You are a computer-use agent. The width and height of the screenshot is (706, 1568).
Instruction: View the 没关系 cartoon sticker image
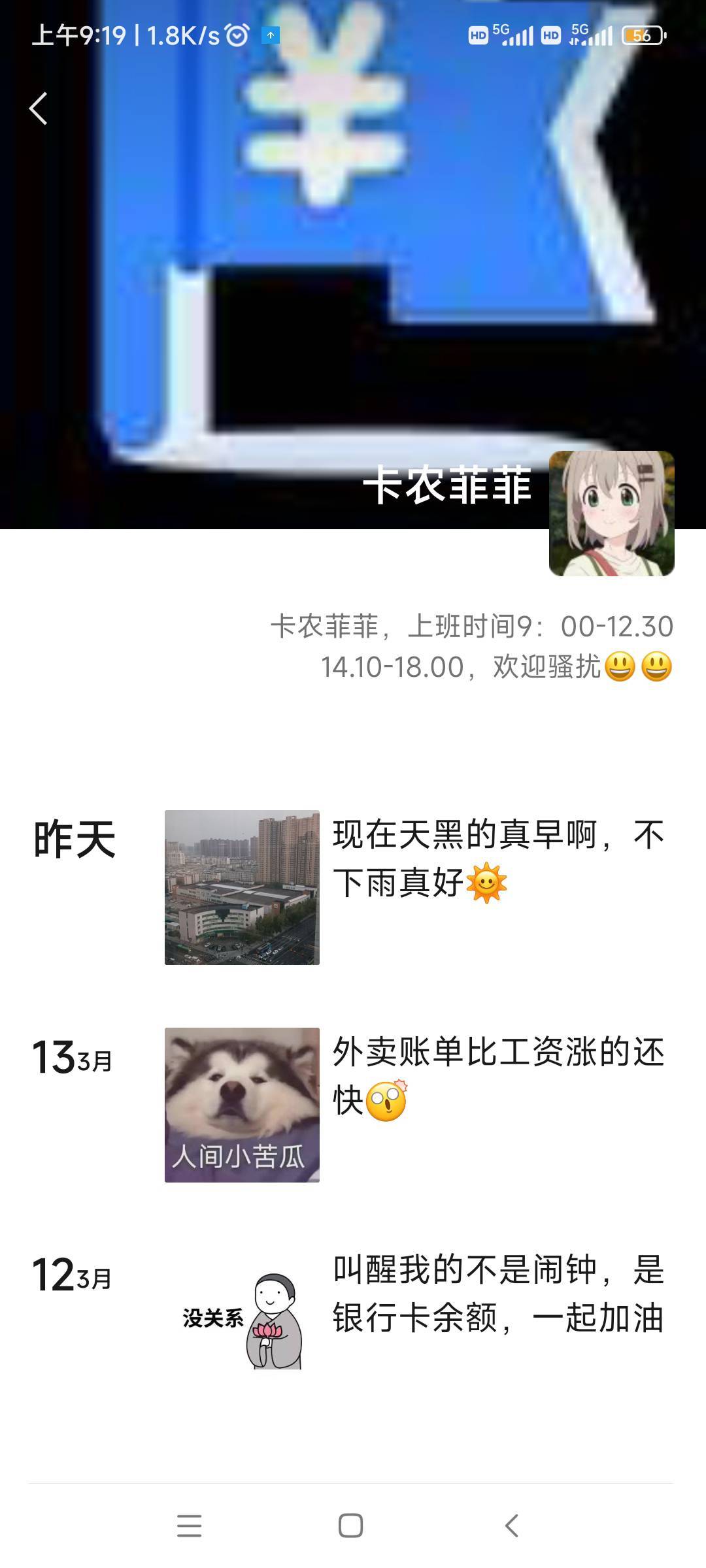(242, 1321)
